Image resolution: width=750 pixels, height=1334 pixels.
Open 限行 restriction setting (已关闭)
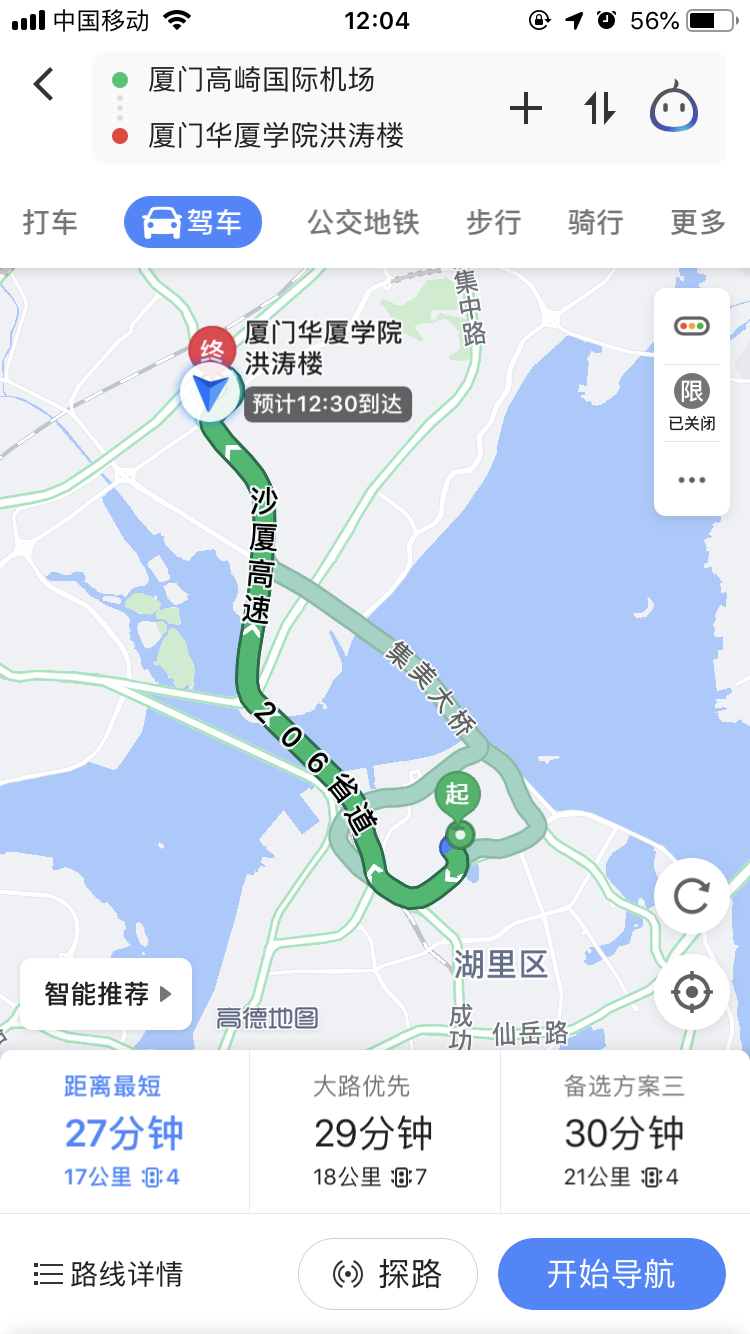692,402
